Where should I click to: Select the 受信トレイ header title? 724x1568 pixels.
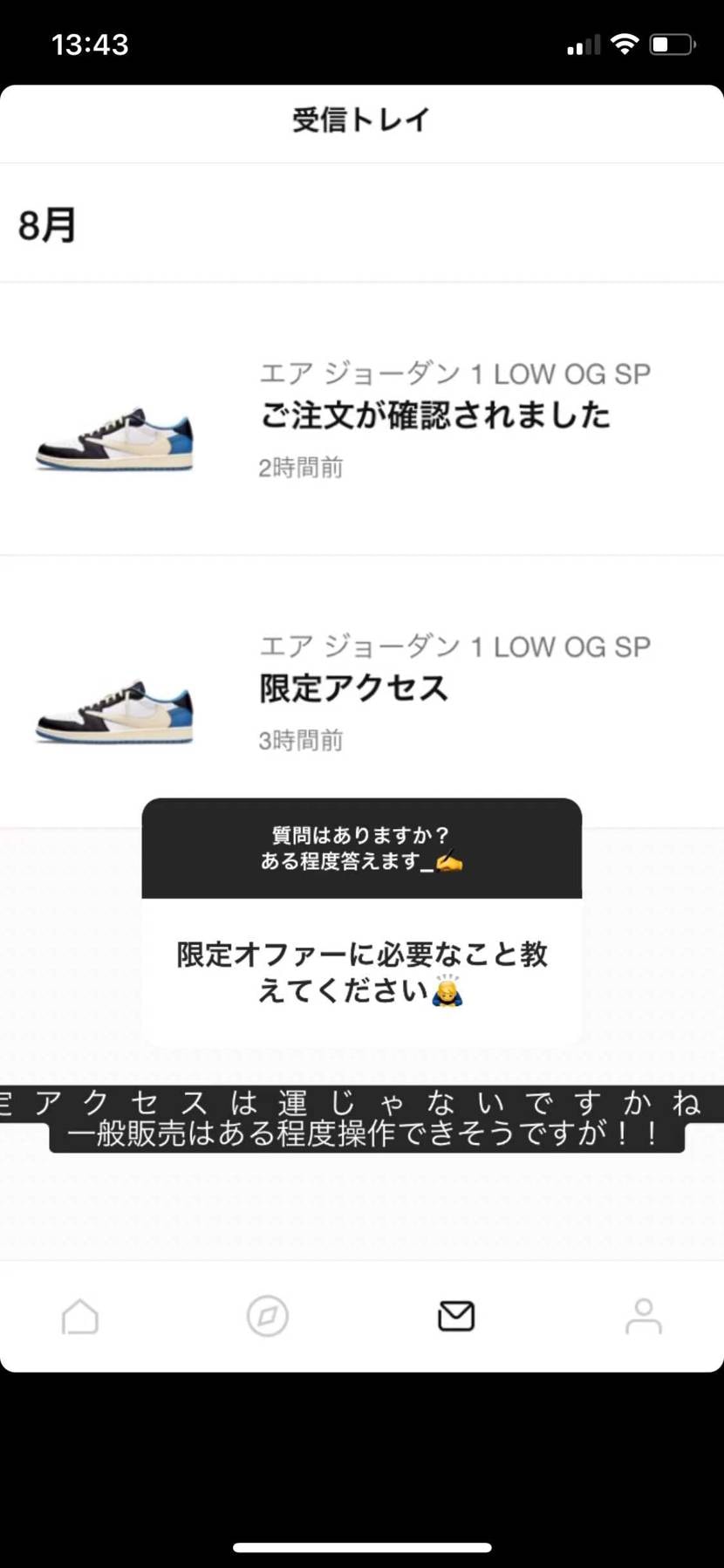point(361,119)
